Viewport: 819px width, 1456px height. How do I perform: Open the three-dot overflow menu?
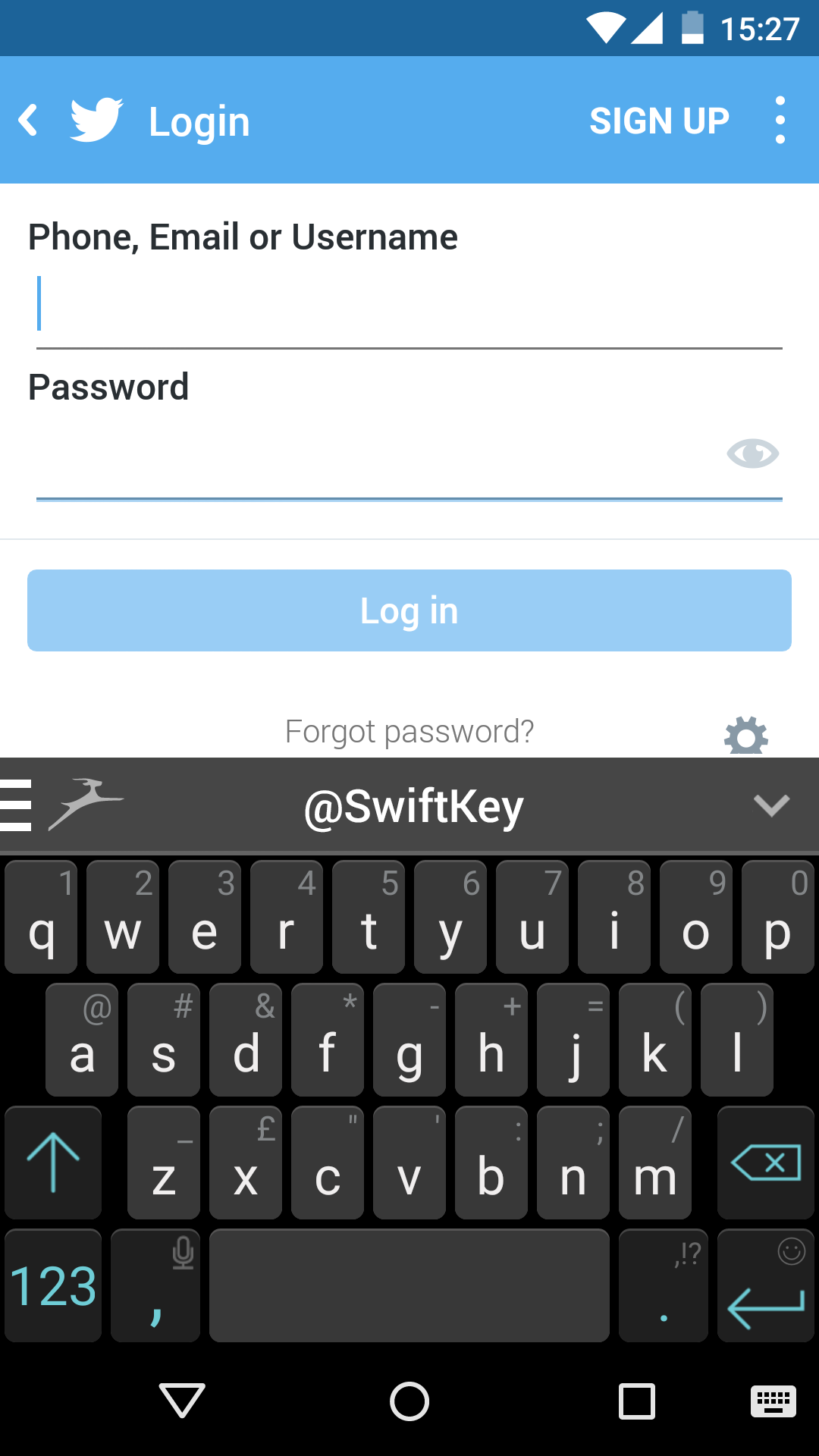(x=780, y=120)
